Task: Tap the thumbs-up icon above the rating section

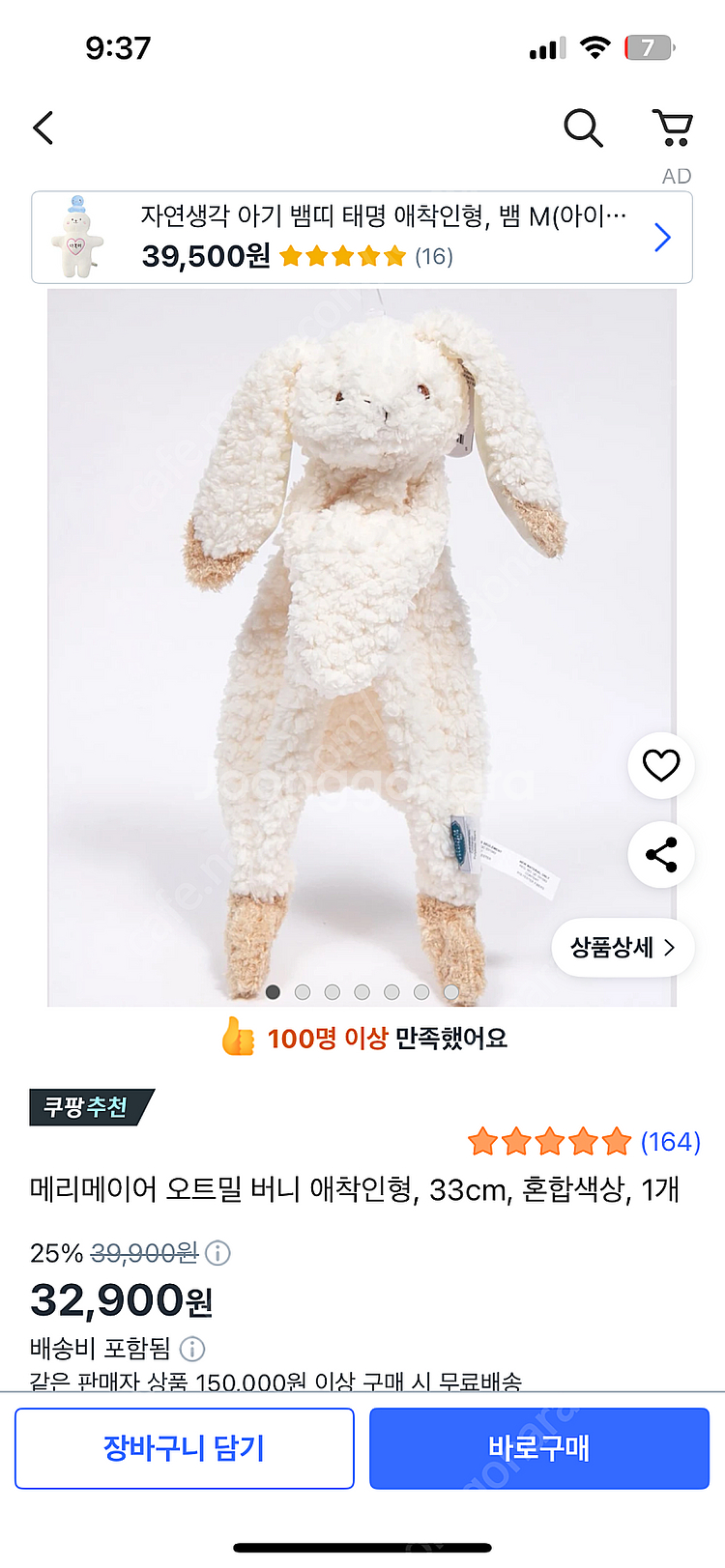Action: pos(239,1037)
